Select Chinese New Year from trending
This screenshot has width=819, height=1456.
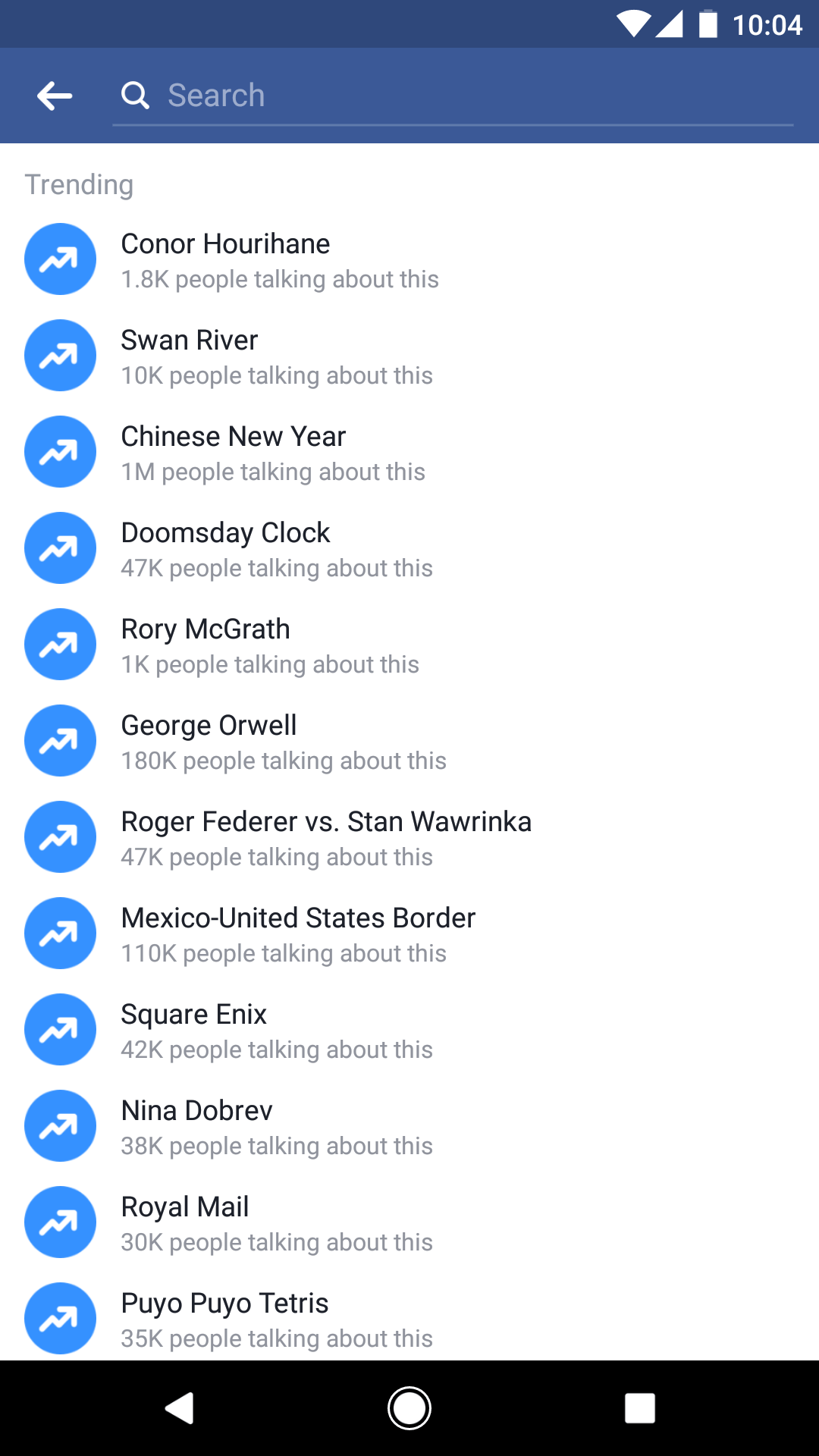tap(409, 452)
